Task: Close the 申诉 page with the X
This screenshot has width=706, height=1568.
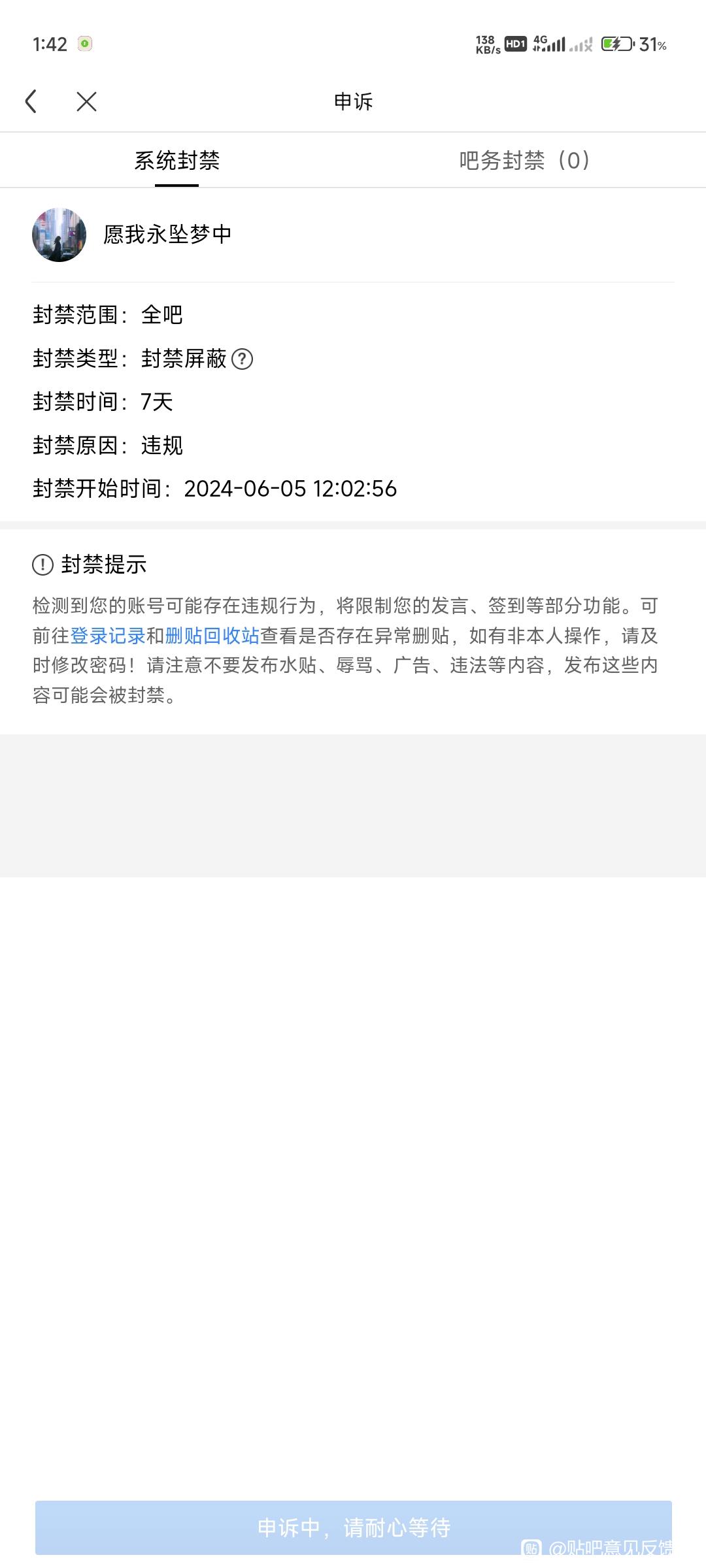Action: coord(86,101)
